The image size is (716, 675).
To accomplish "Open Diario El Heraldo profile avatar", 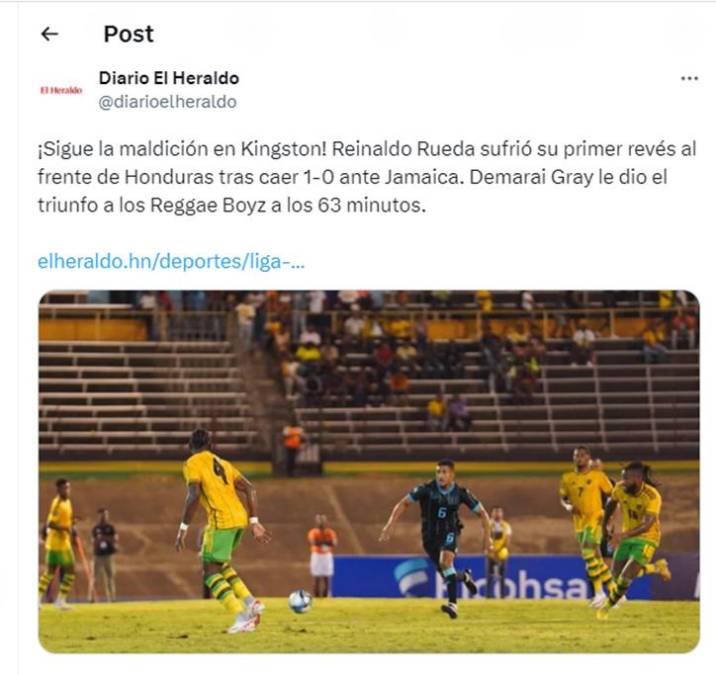I will [61, 90].
